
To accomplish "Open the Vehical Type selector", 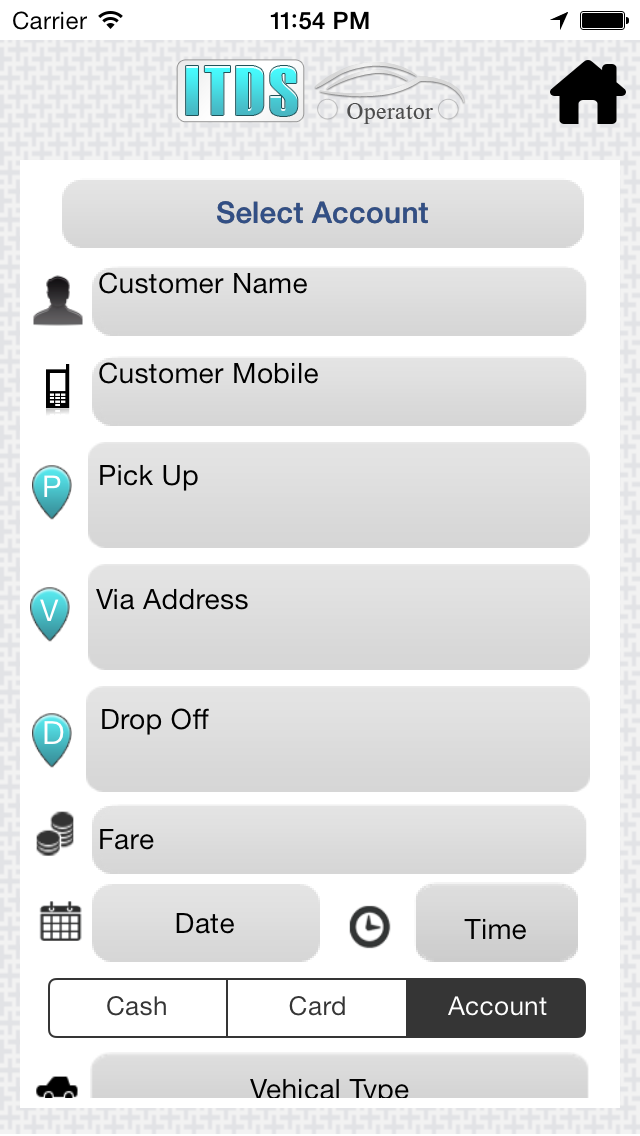I will coord(339,1077).
